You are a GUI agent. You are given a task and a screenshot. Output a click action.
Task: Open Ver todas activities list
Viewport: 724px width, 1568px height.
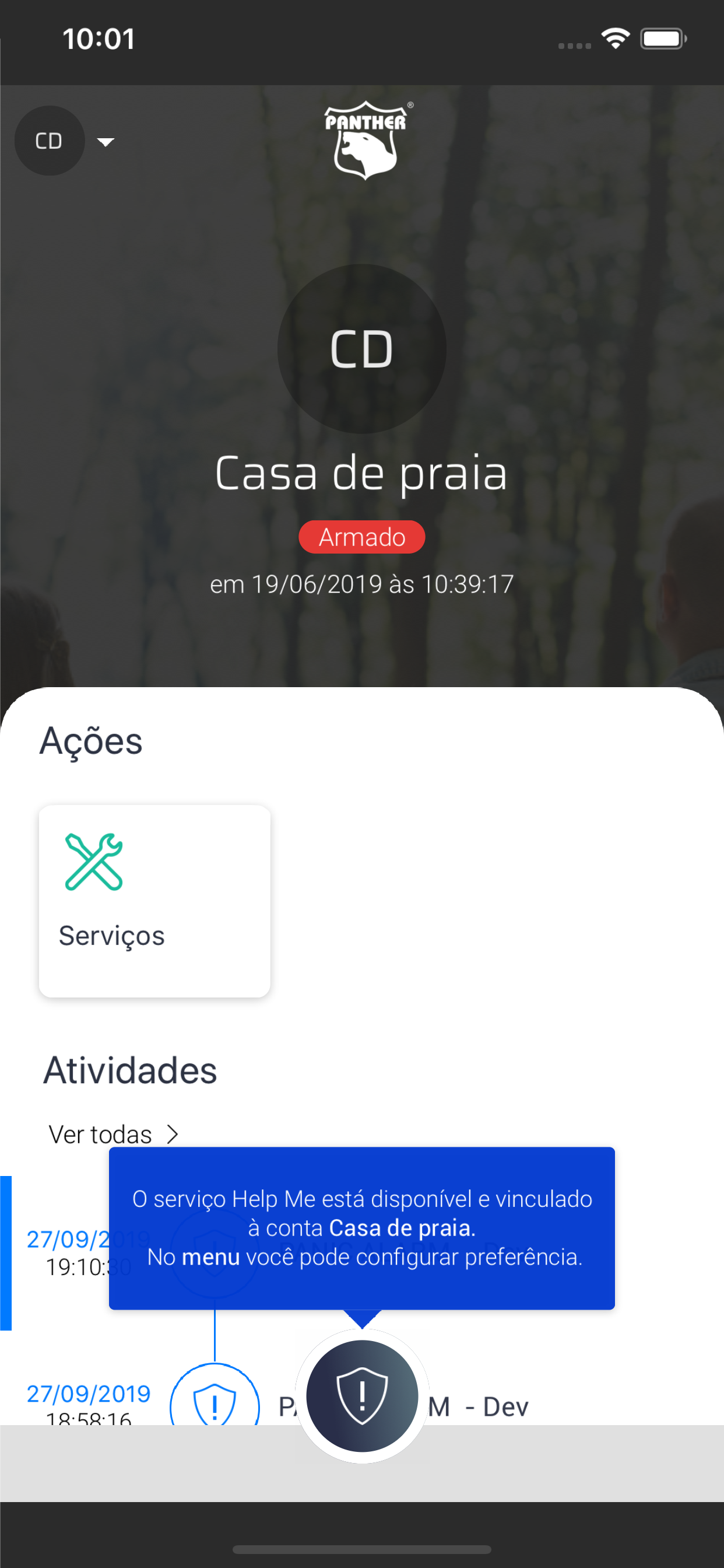point(101,1133)
